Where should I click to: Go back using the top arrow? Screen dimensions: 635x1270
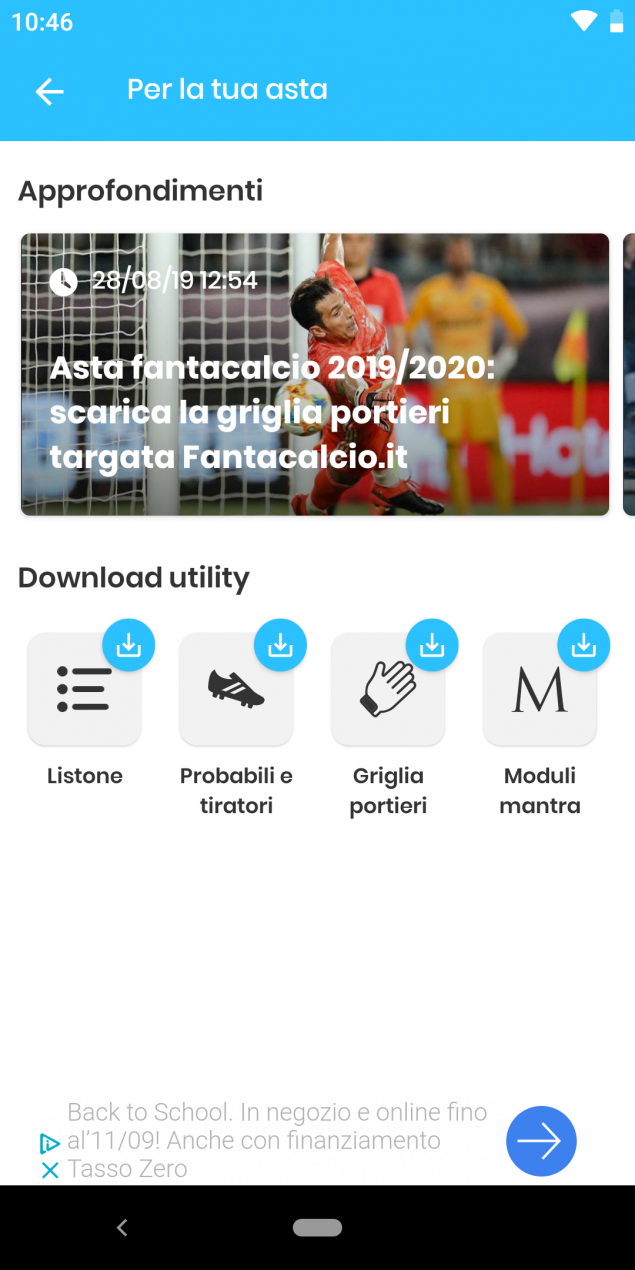pyautogui.click(x=49, y=91)
